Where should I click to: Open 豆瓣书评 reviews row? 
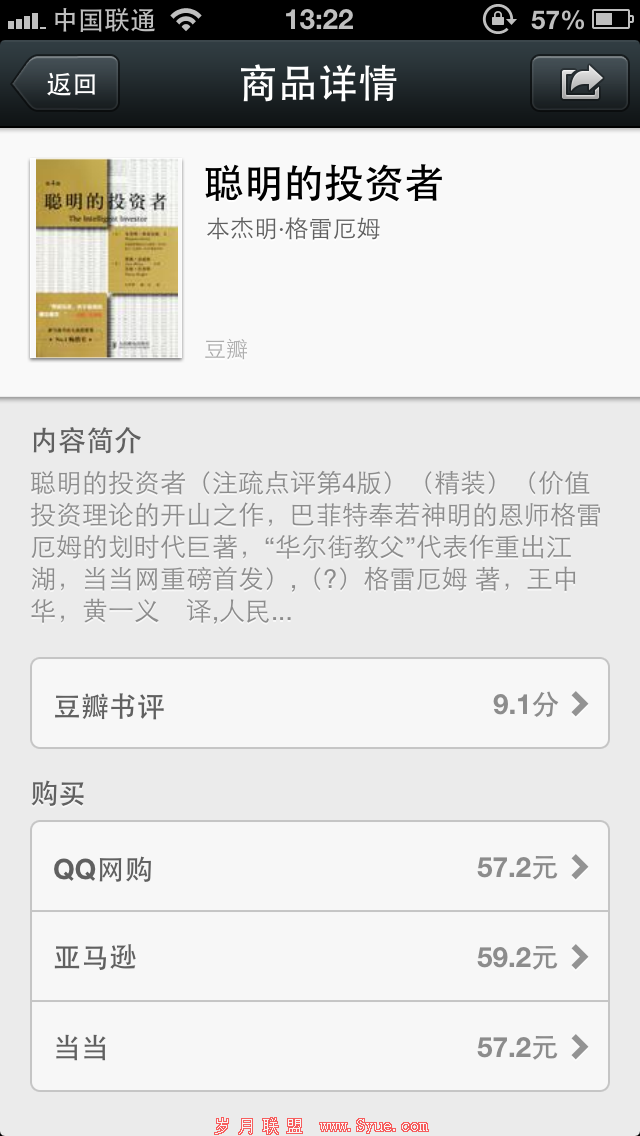tap(320, 704)
